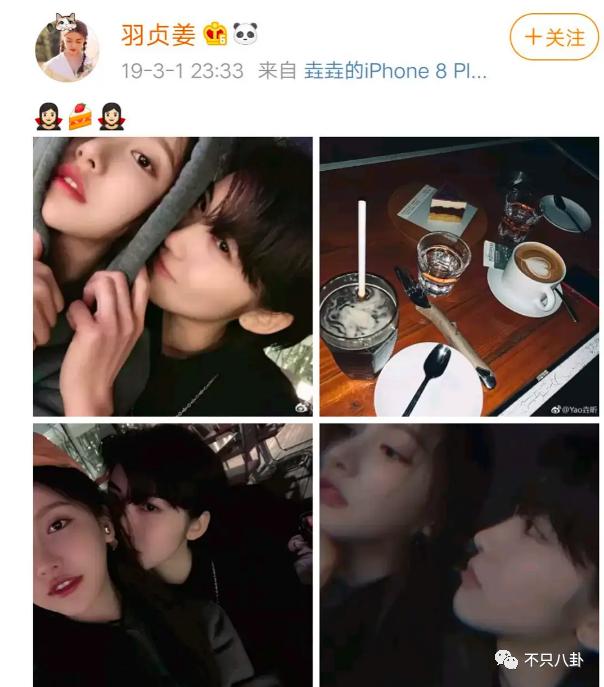Open 羽贞姜's profile avatar
Image resolution: width=604 pixels, height=687 pixels.
click(x=67, y=47)
